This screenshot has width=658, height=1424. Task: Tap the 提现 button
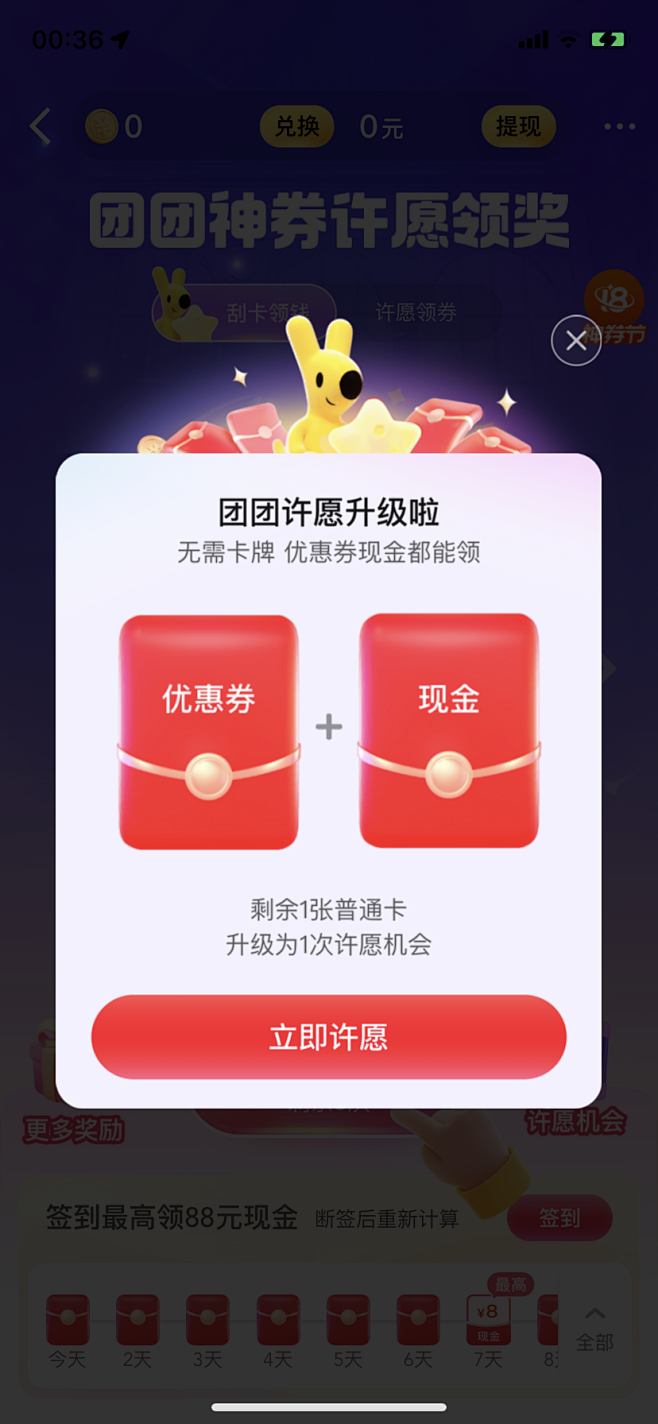[x=518, y=127]
